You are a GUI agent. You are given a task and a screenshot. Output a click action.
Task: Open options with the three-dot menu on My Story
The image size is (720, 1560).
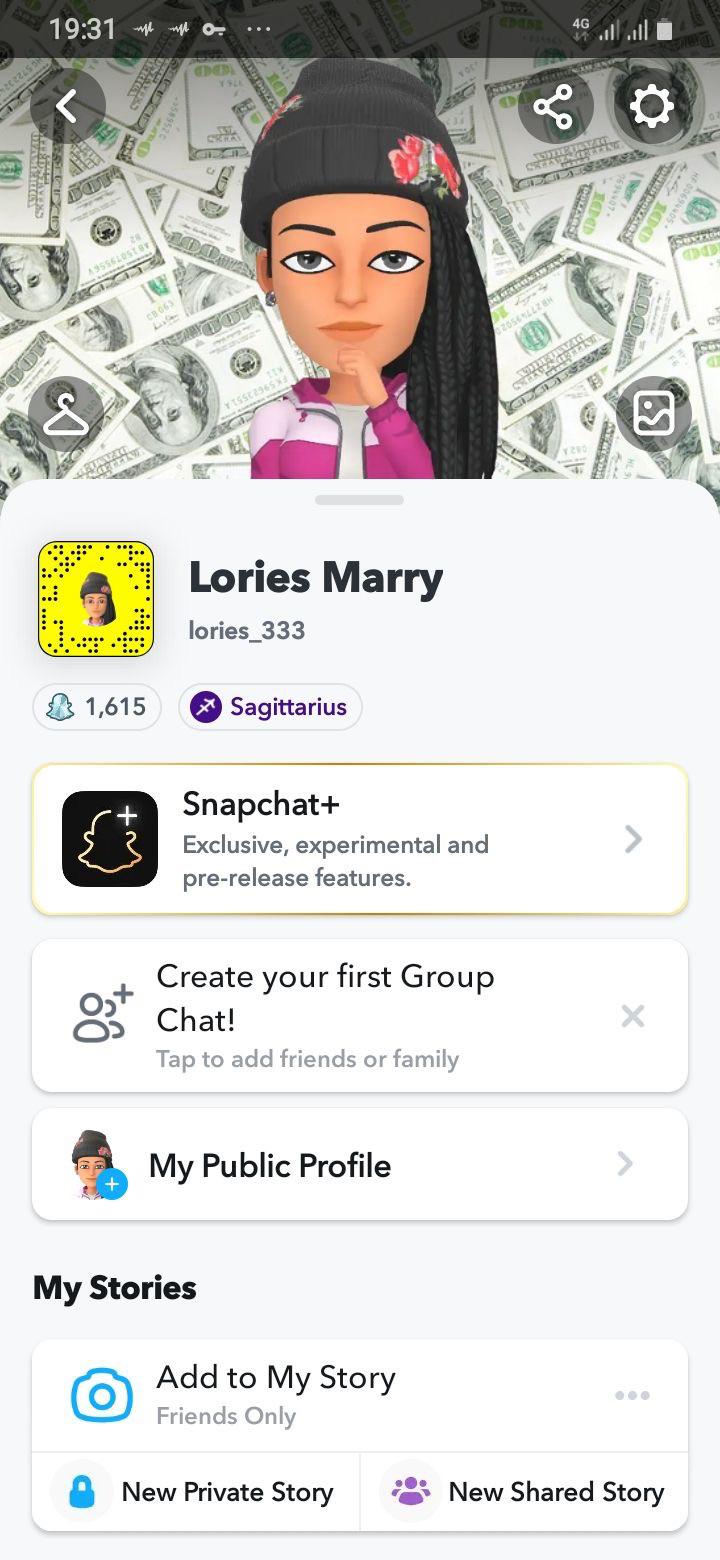(633, 1394)
